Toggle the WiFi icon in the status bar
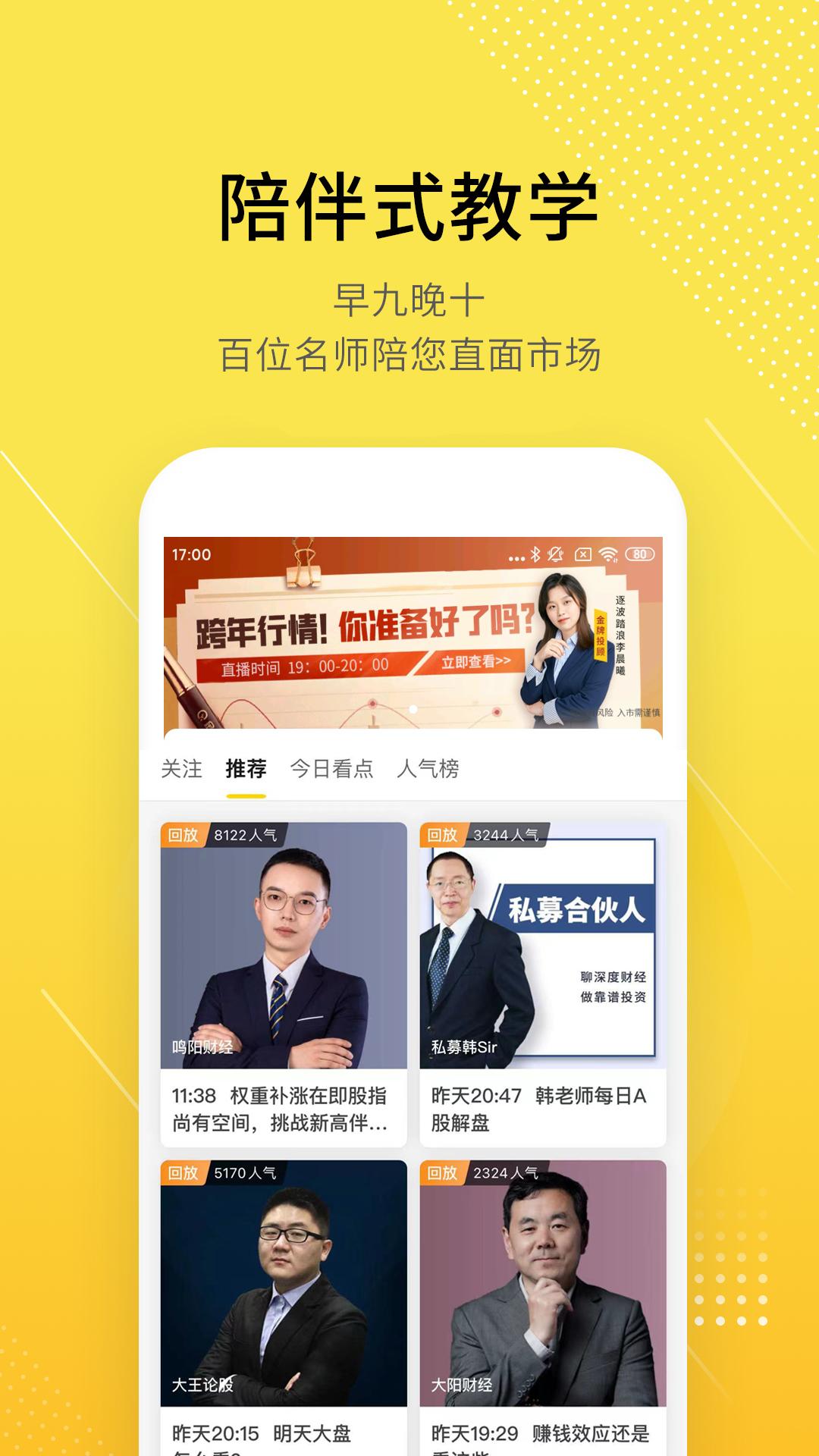This screenshot has height=1456, width=819. tap(608, 555)
